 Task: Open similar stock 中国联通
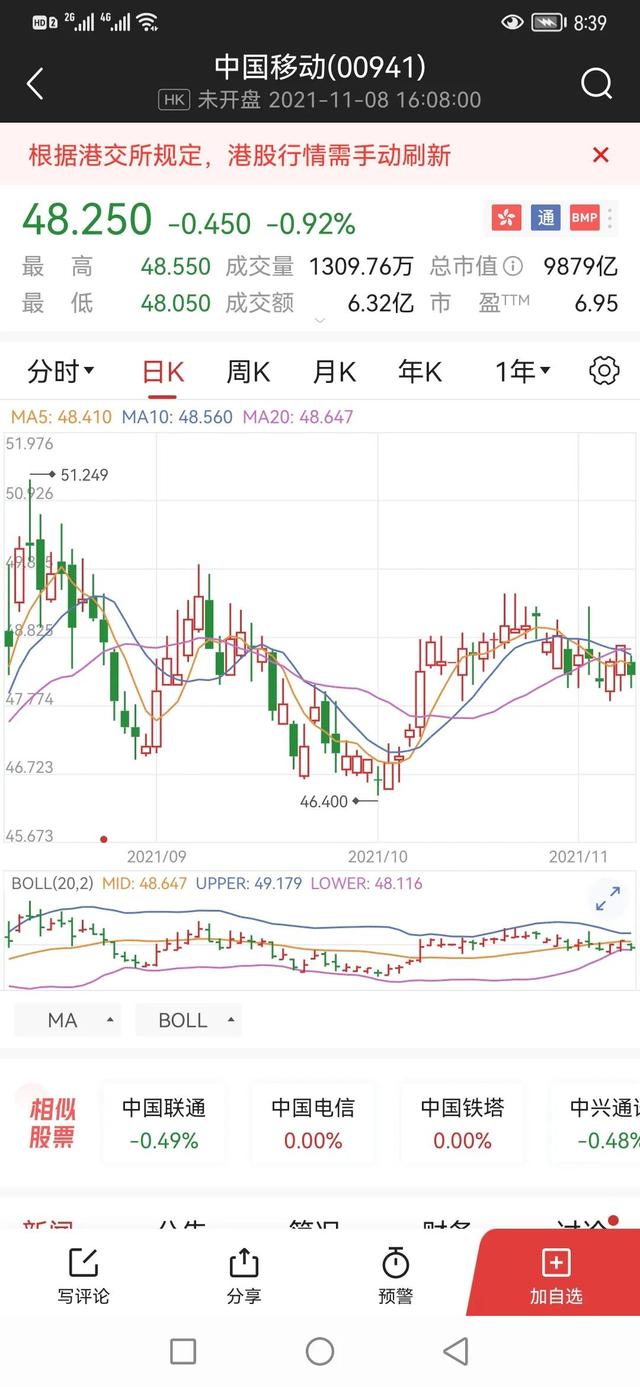[164, 1123]
